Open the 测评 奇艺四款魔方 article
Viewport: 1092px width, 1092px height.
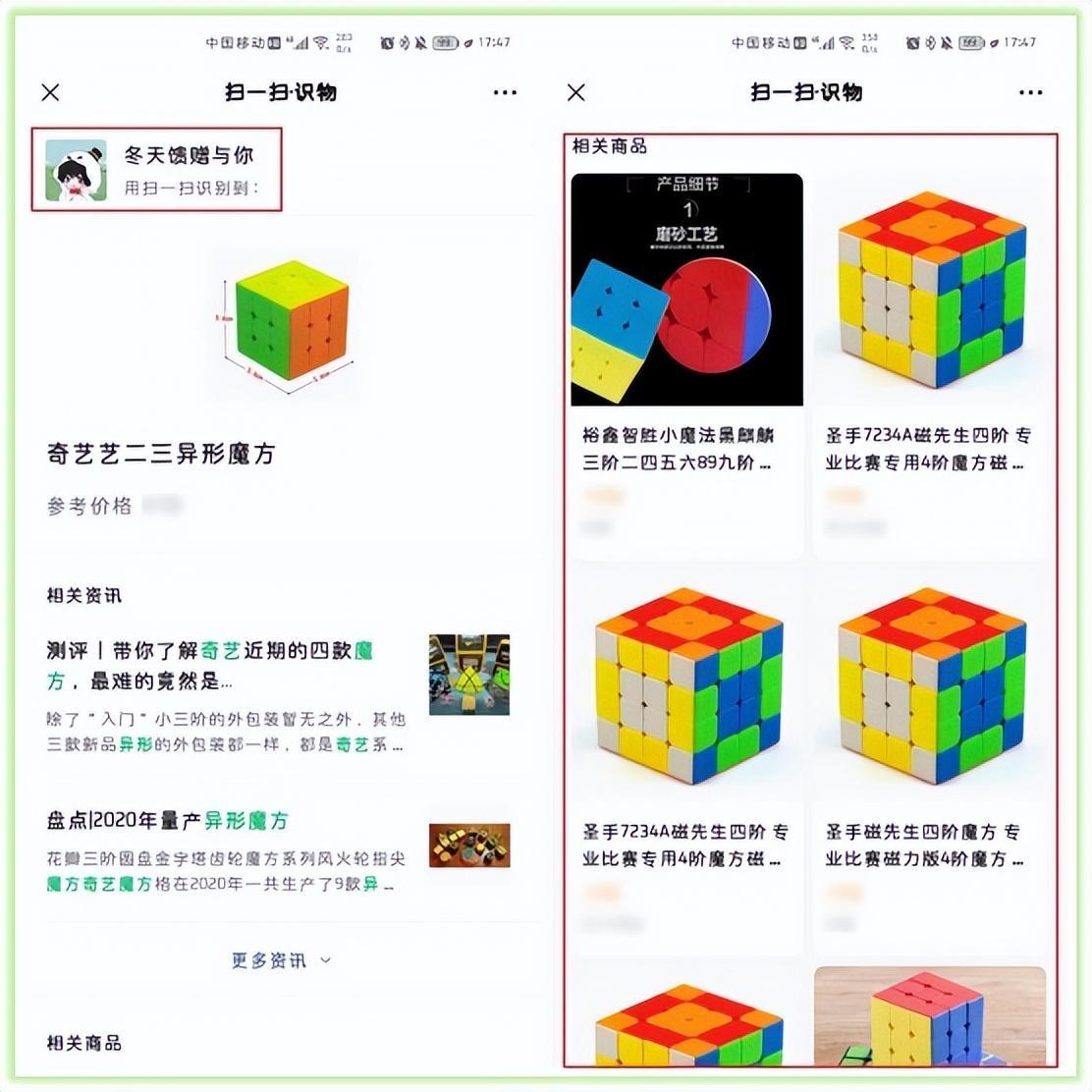click(x=210, y=666)
